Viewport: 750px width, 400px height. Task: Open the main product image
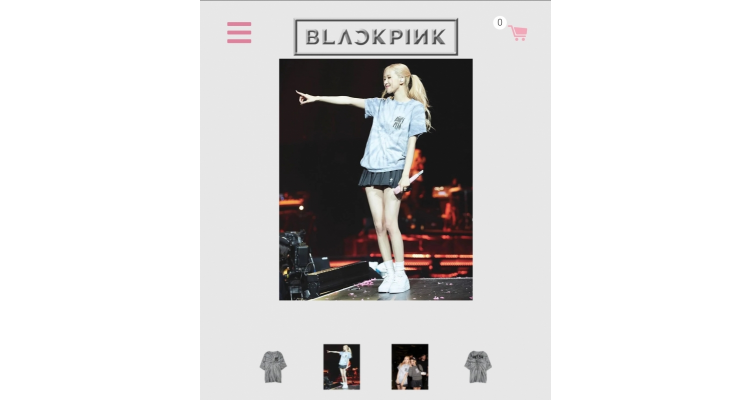[376, 180]
